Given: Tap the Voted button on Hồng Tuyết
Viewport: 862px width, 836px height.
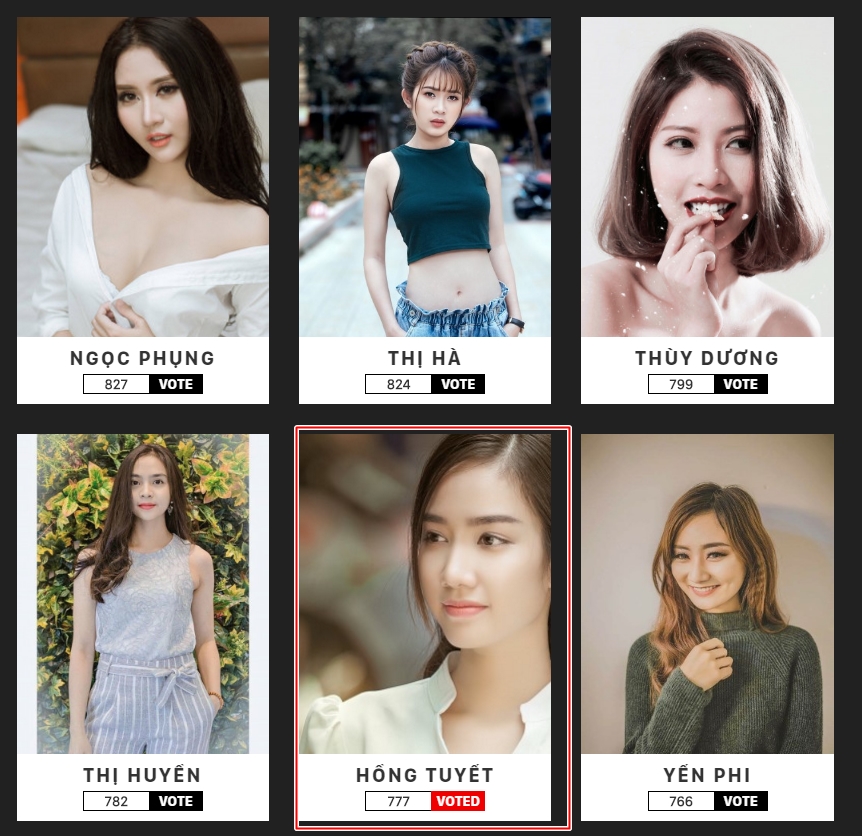Looking at the screenshot, I should click(458, 801).
